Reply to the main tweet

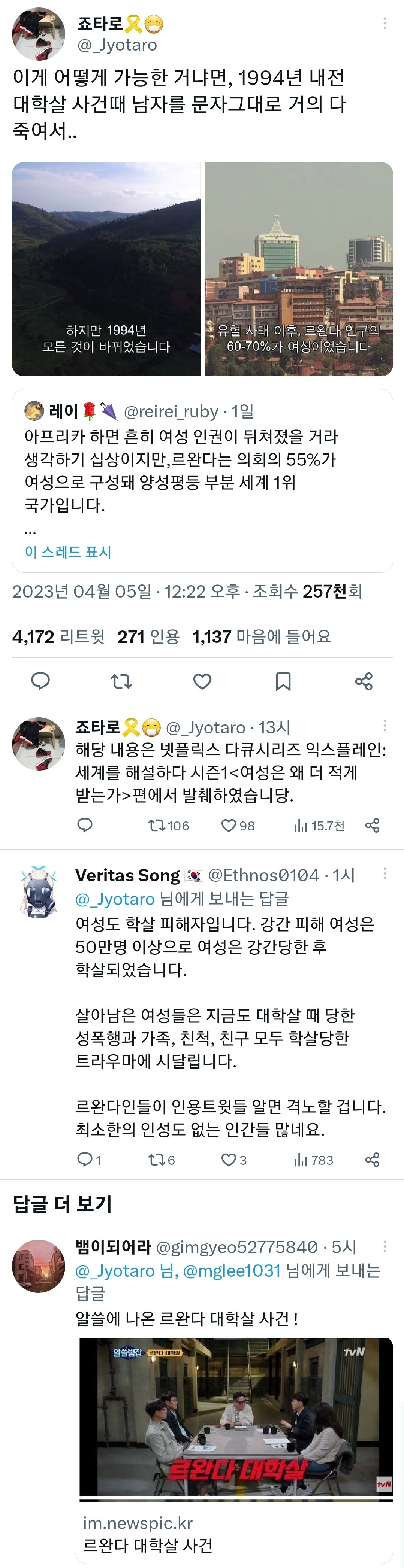click(40, 681)
